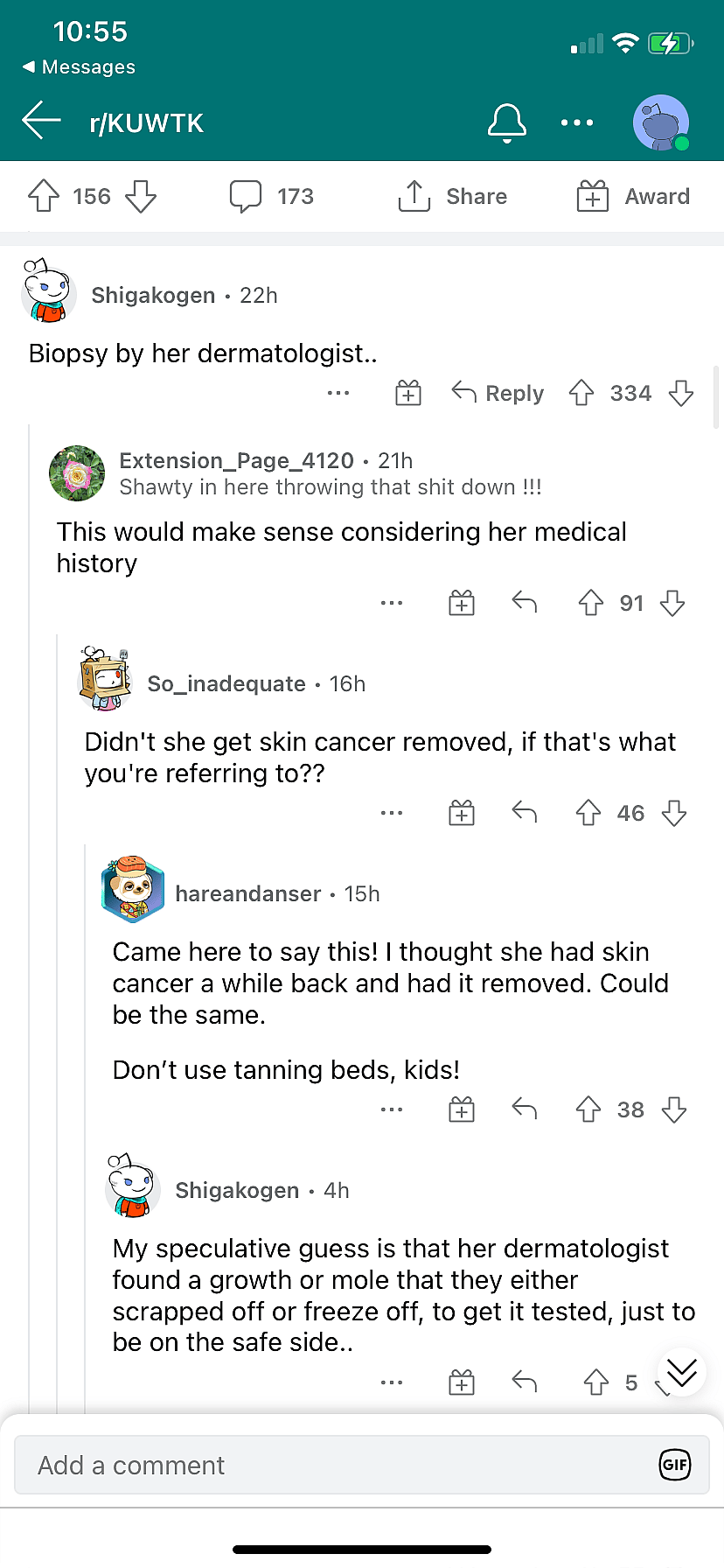Screen dimensions: 724x1568
Task: Open the top bar overflow menu
Action: click(x=577, y=122)
